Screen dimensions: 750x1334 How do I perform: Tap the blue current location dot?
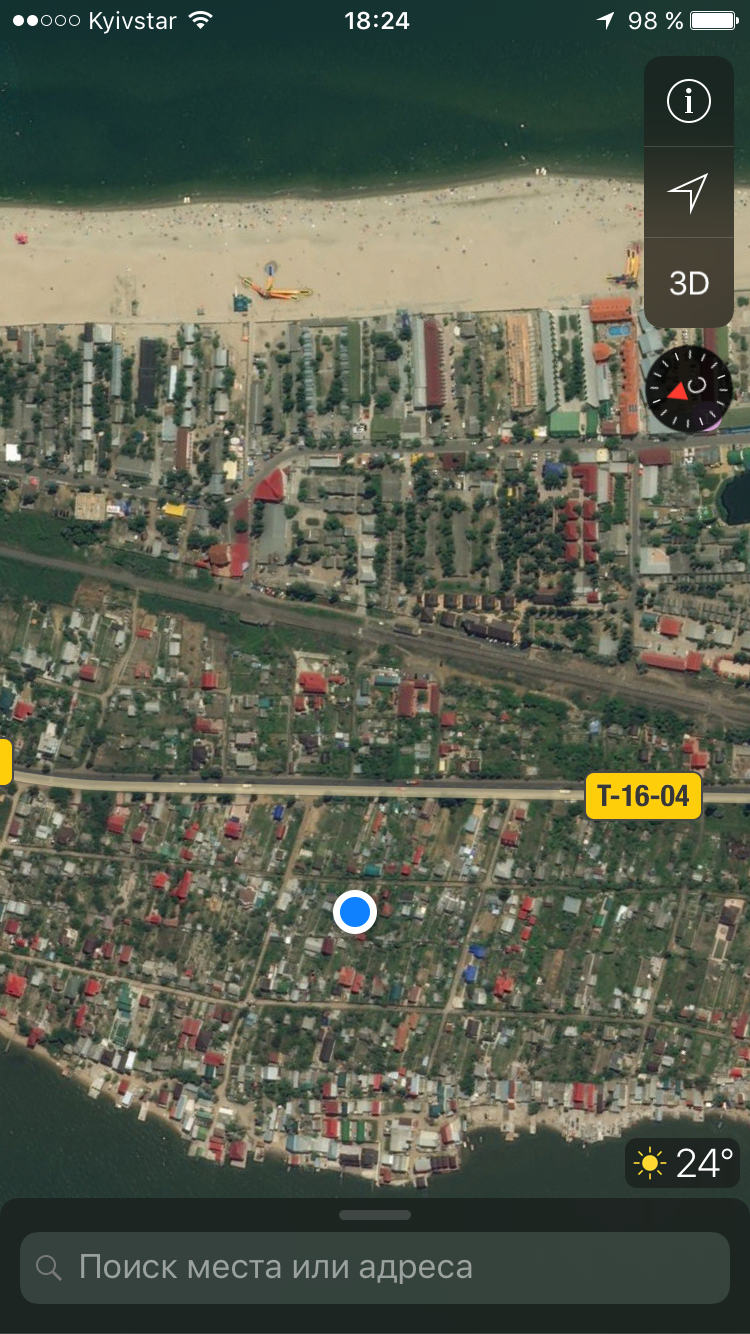click(x=354, y=912)
